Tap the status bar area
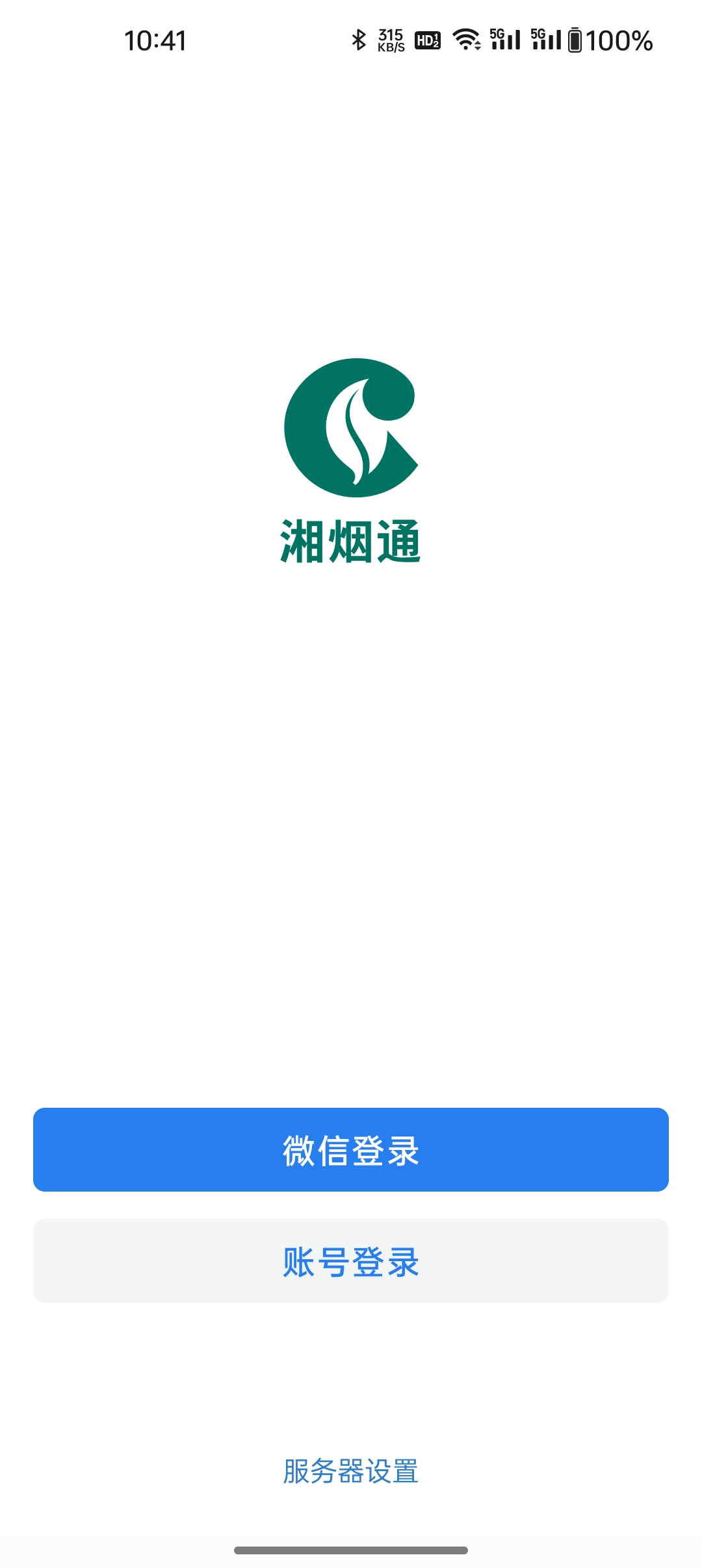The width and height of the screenshot is (702, 1568). click(351, 40)
